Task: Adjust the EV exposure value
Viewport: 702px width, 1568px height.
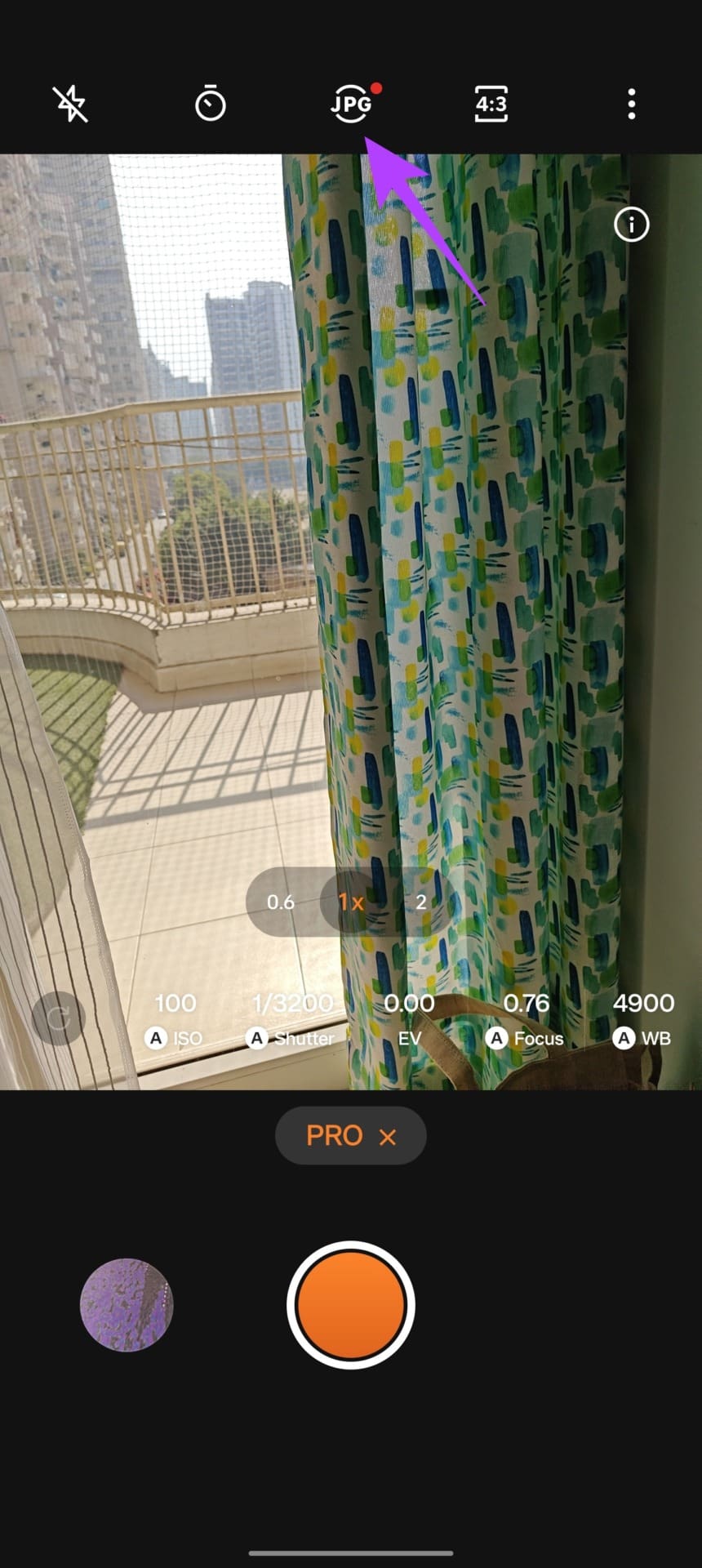Action: coord(409,1020)
